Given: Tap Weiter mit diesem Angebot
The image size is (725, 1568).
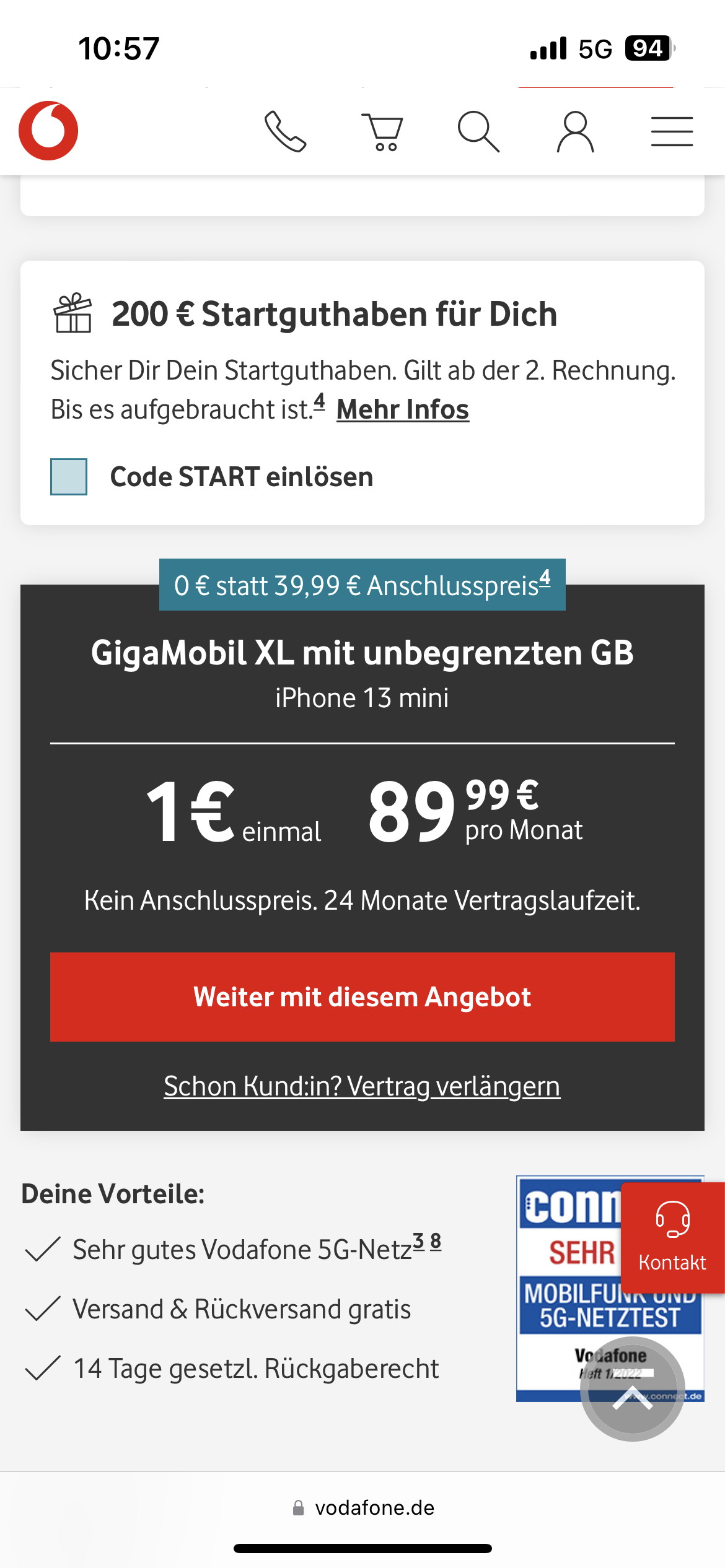Looking at the screenshot, I should pyautogui.click(x=362, y=997).
